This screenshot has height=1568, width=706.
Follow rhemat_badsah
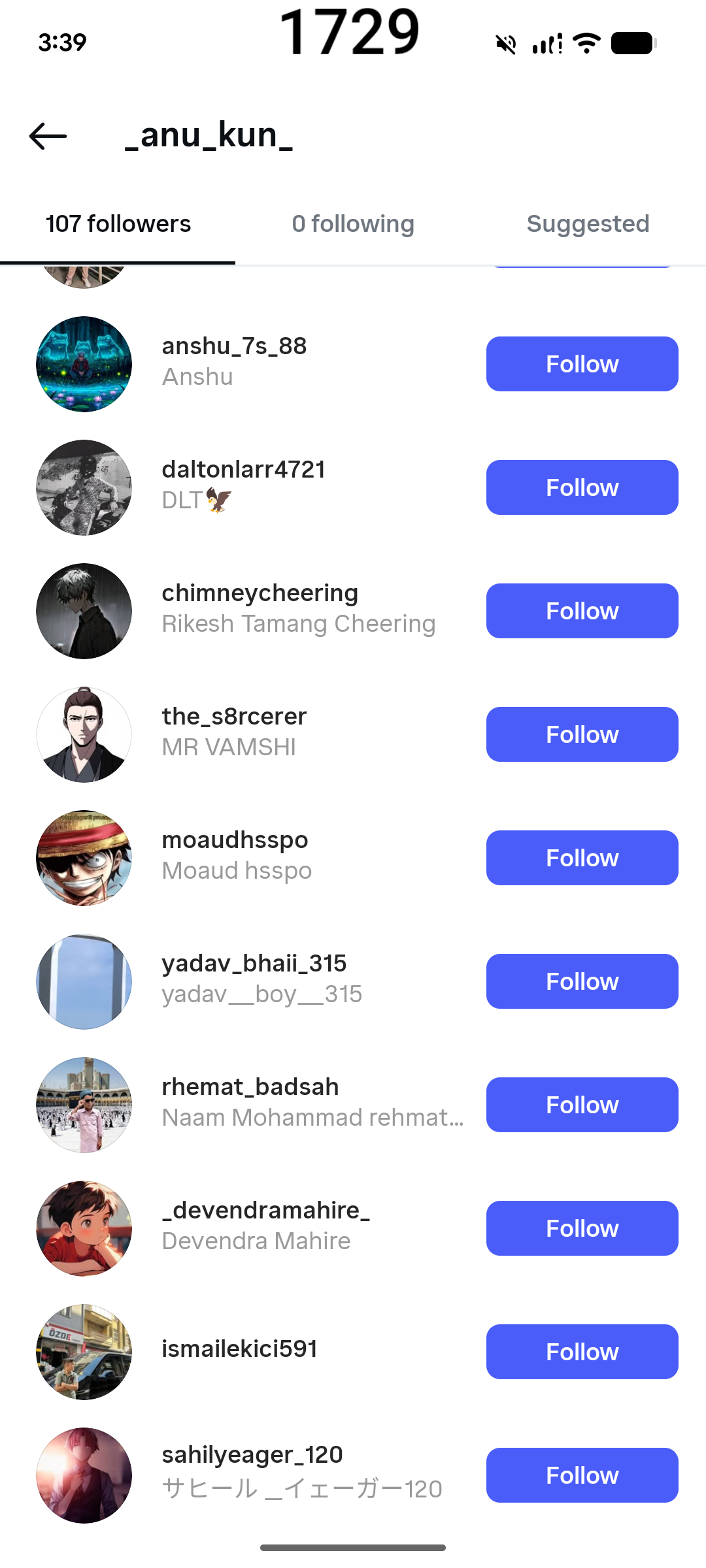582,1105
